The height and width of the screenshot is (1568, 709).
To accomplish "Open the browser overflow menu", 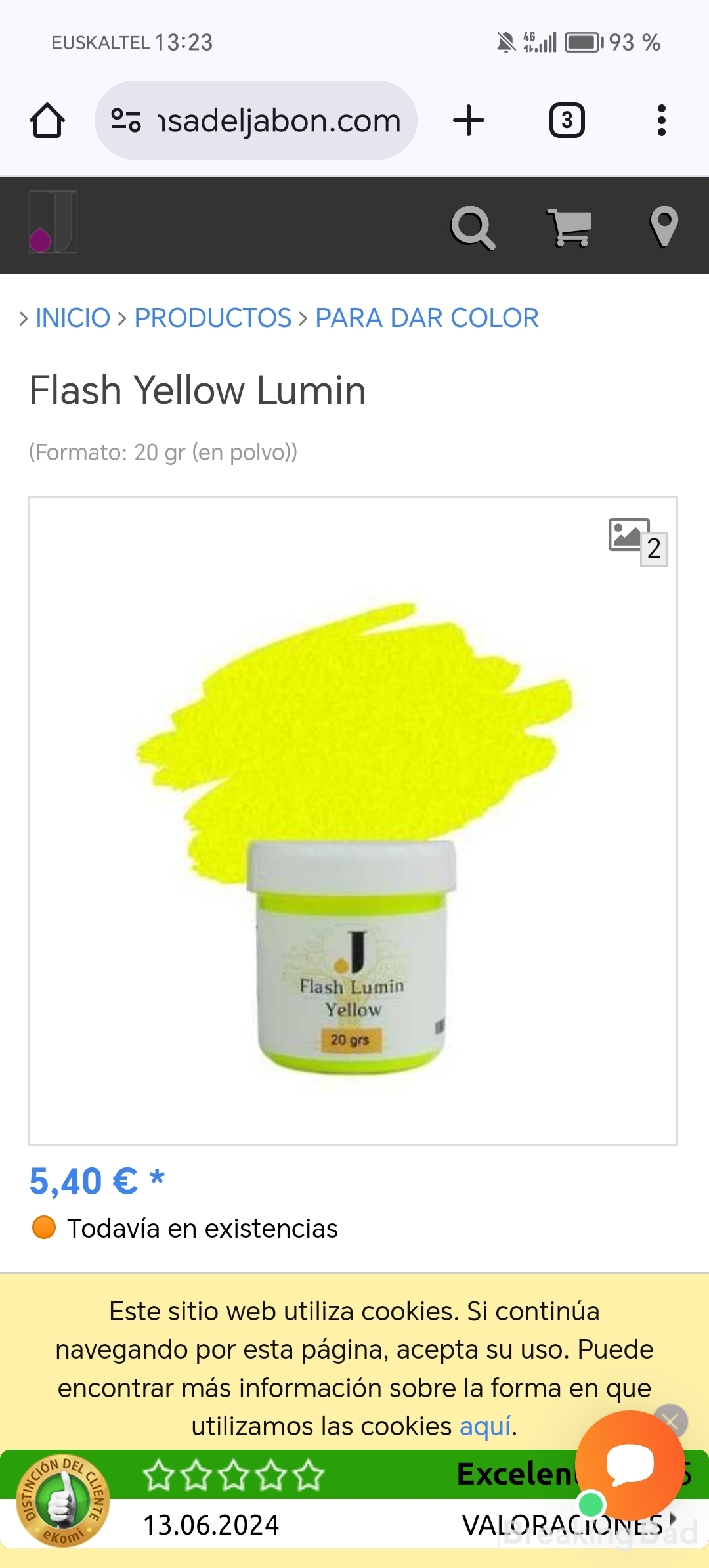I will 661,121.
